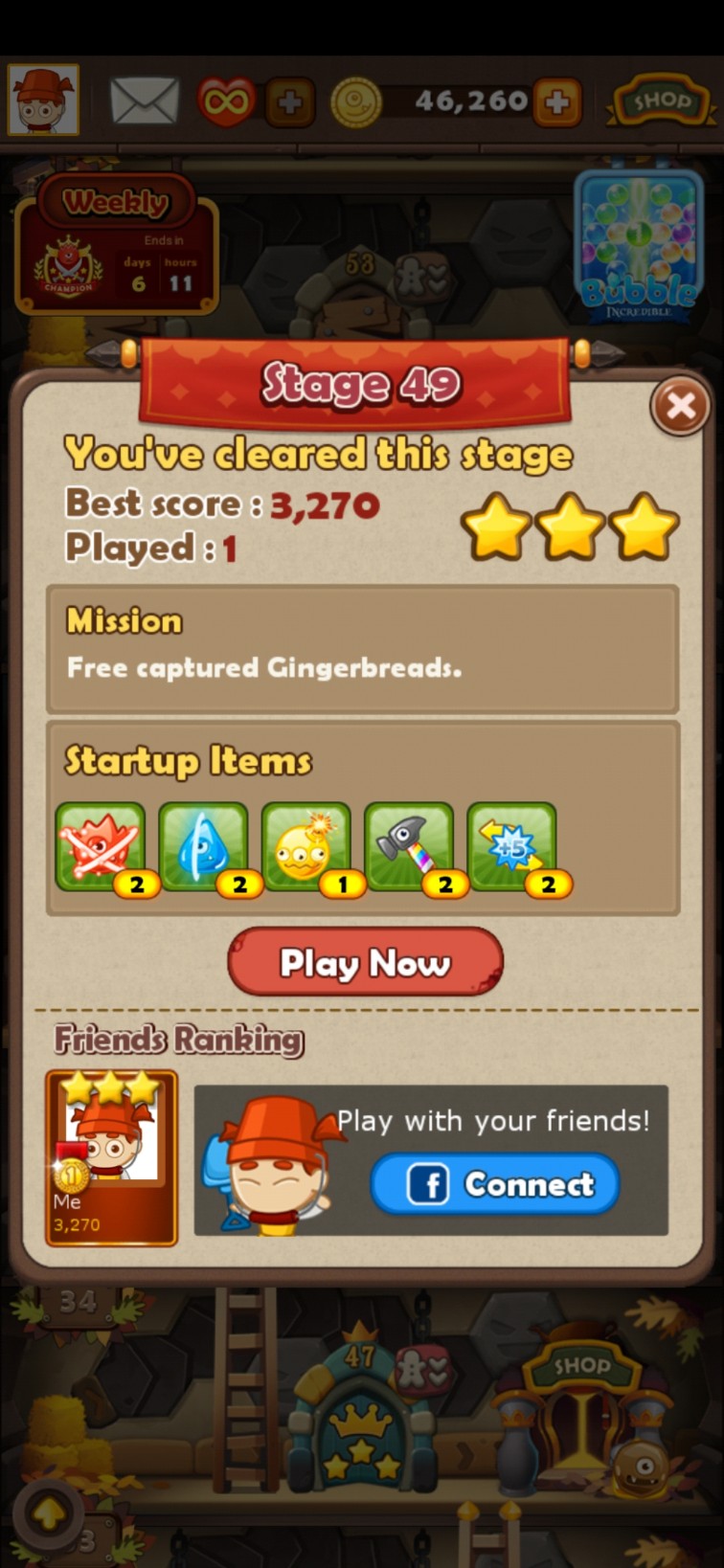Screen dimensions: 724x1568
Task: Tap Play Now to start stage
Action: pyautogui.click(x=365, y=962)
